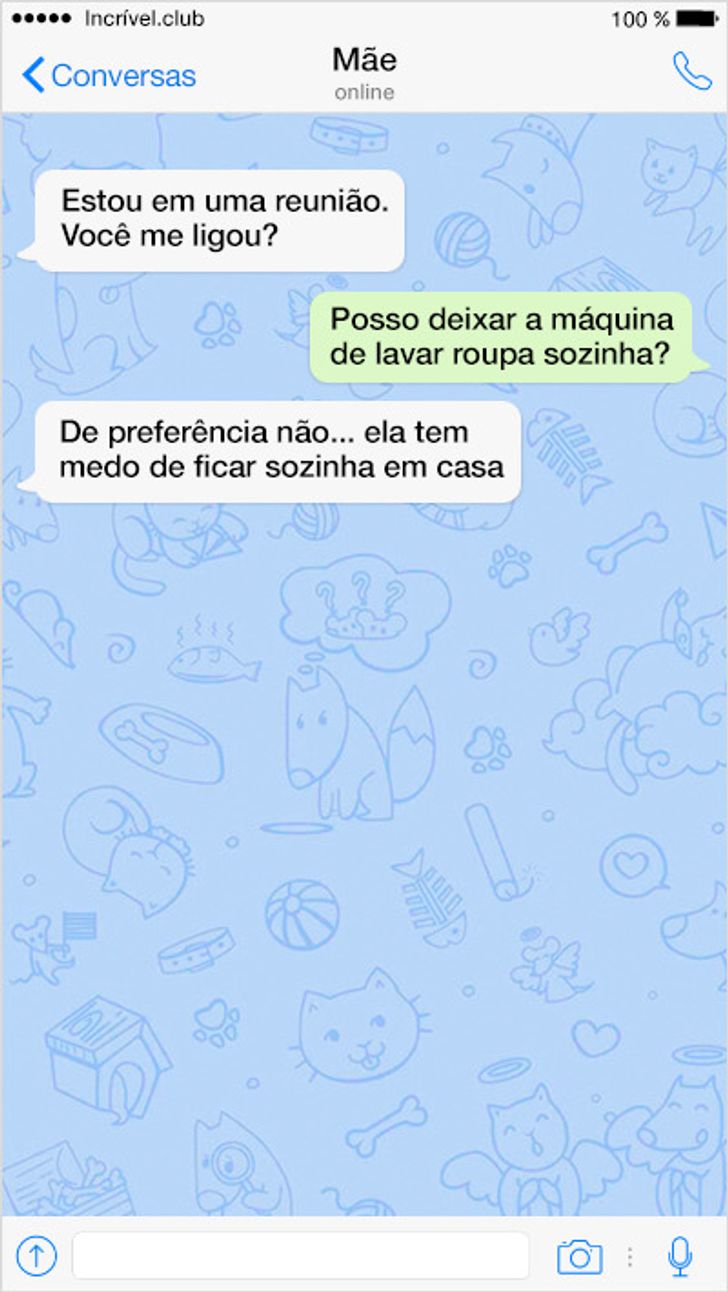Go back to Conversas list
728x1292 pixels.
click(x=108, y=76)
